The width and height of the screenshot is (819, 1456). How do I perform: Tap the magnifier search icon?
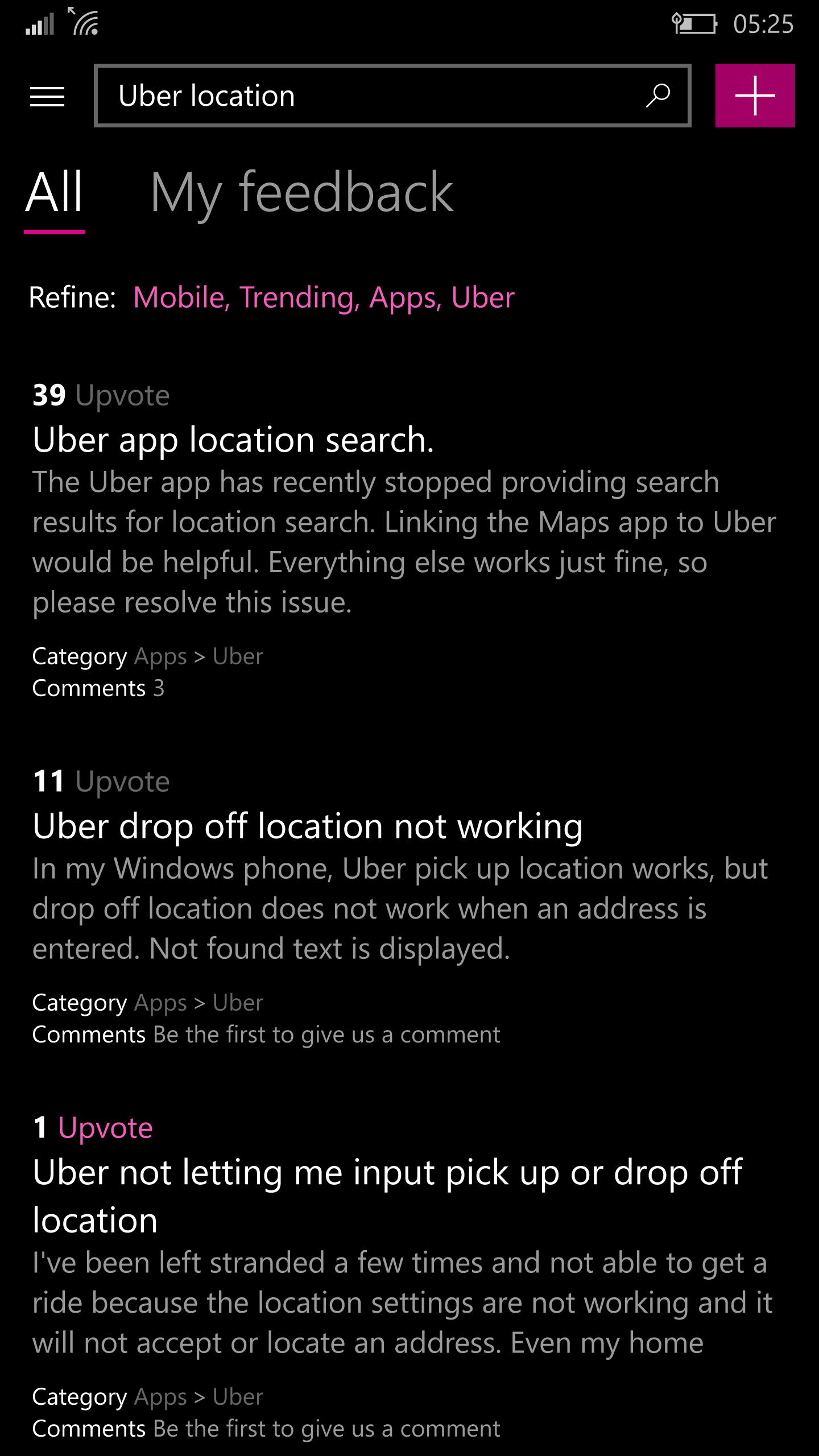coord(658,96)
